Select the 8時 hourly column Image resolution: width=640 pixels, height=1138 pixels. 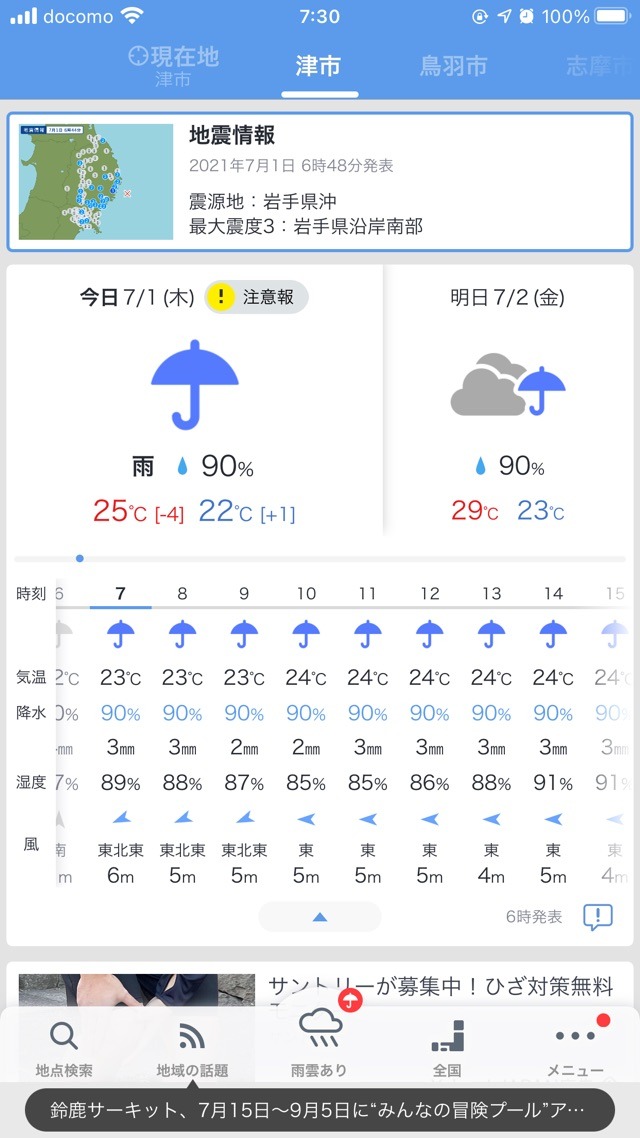182,737
